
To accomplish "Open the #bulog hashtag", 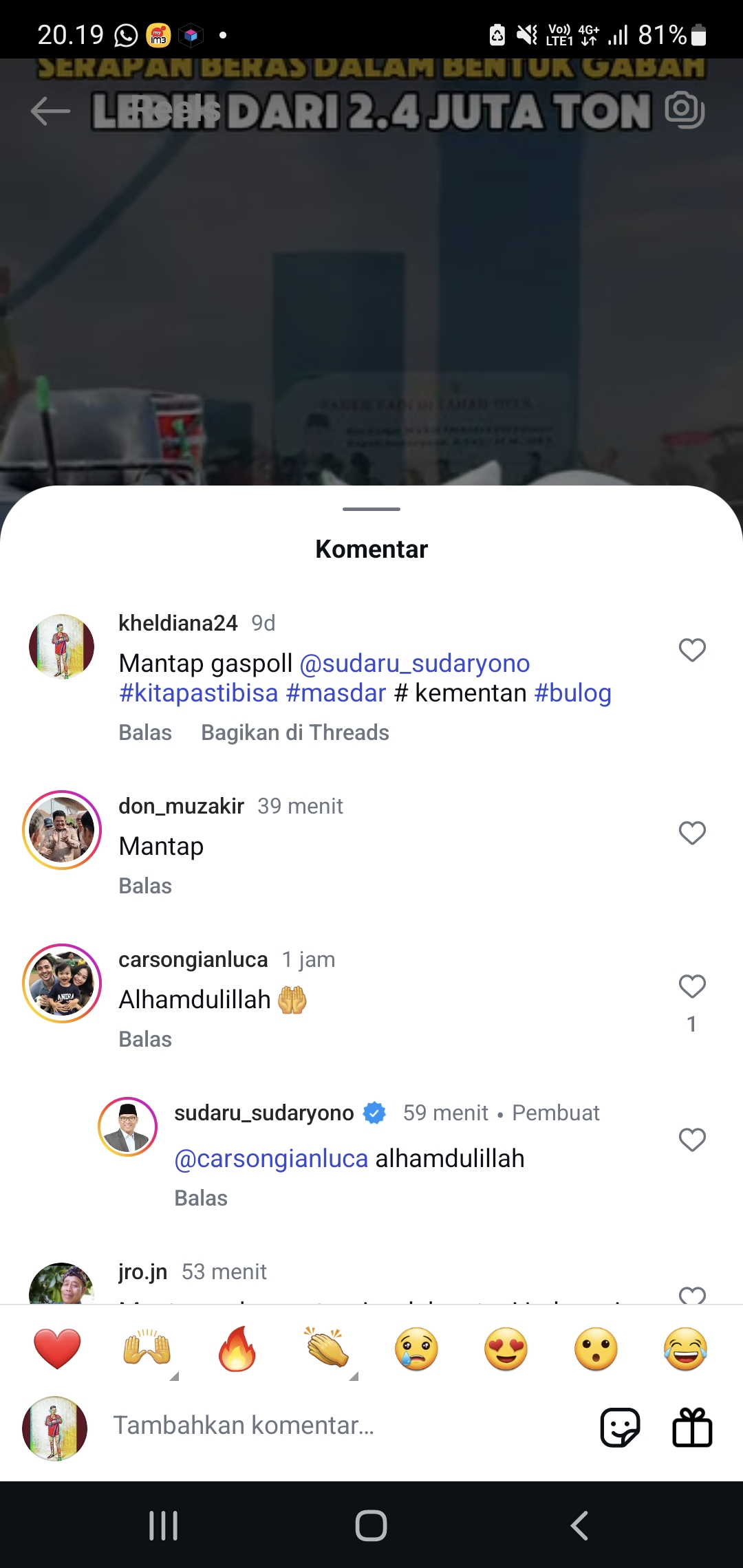I will coord(573,693).
